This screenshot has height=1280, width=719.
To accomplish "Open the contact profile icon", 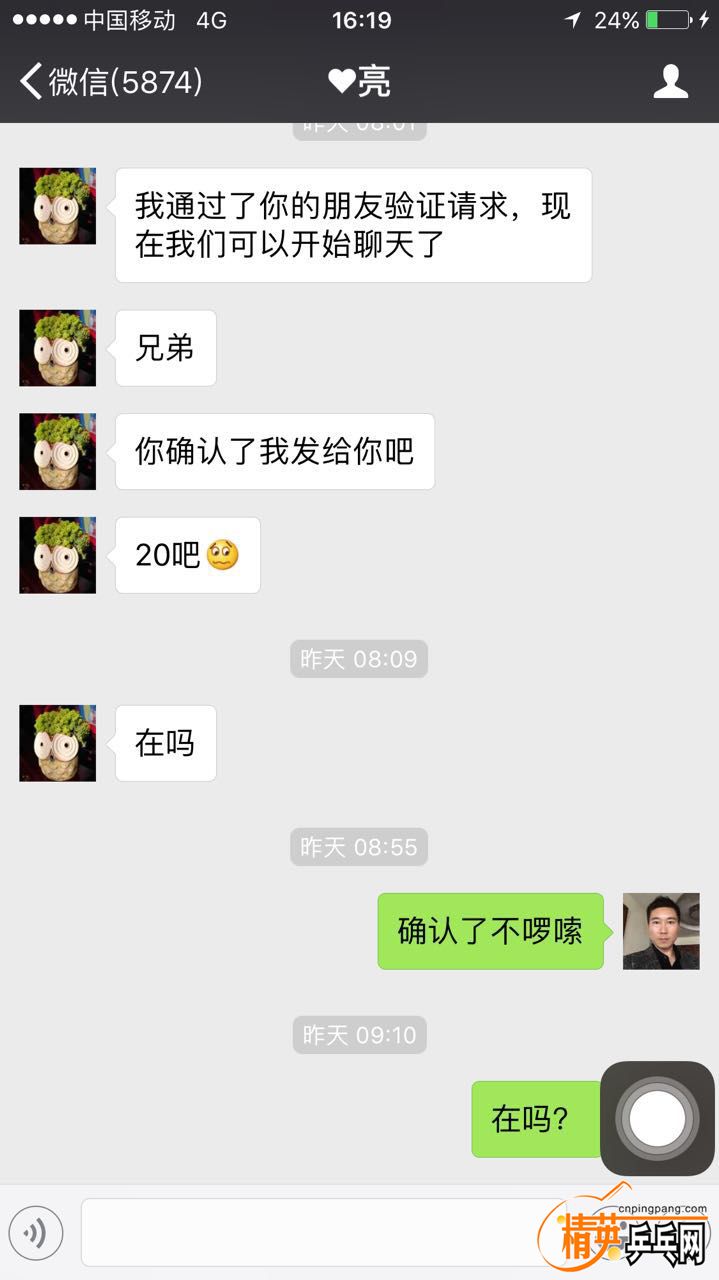I will [671, 82].
